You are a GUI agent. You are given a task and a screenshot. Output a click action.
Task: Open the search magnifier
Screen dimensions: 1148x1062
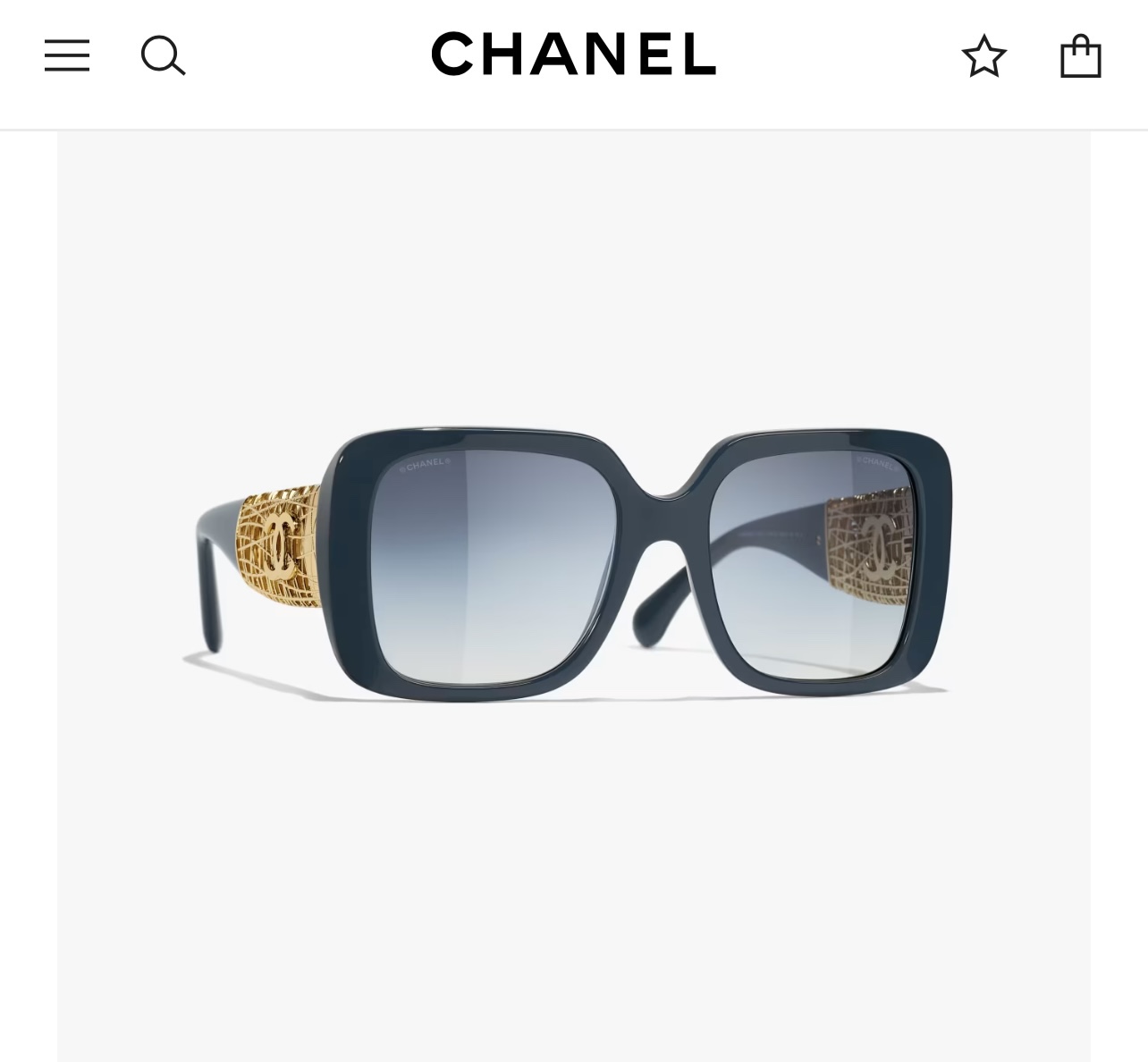coord(163,56)
